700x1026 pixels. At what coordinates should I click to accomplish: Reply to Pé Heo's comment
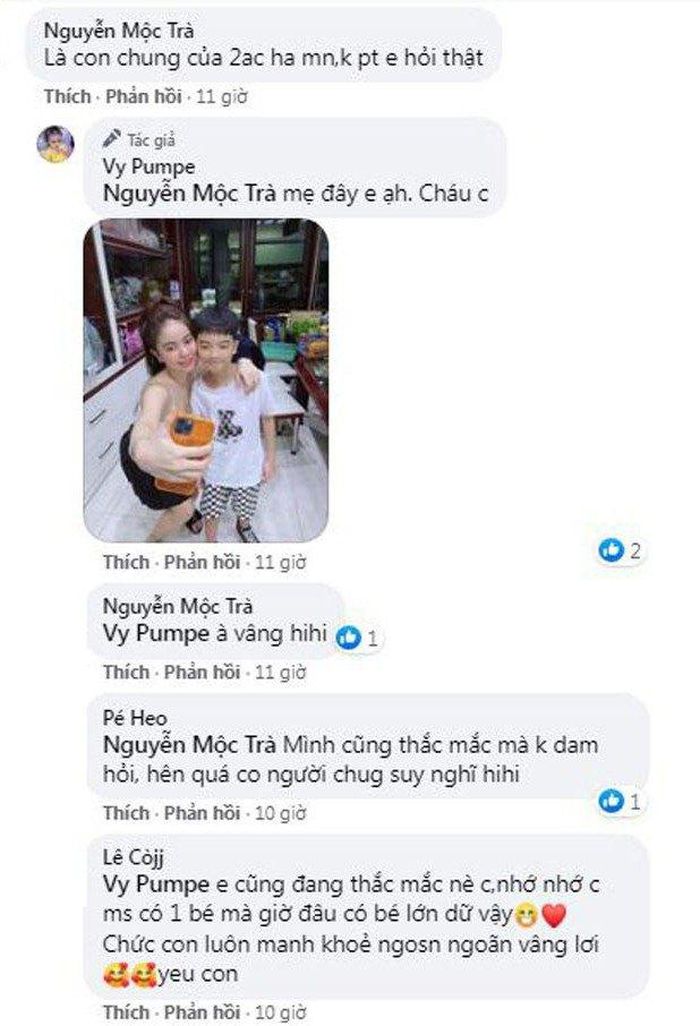tap(200, 812)
